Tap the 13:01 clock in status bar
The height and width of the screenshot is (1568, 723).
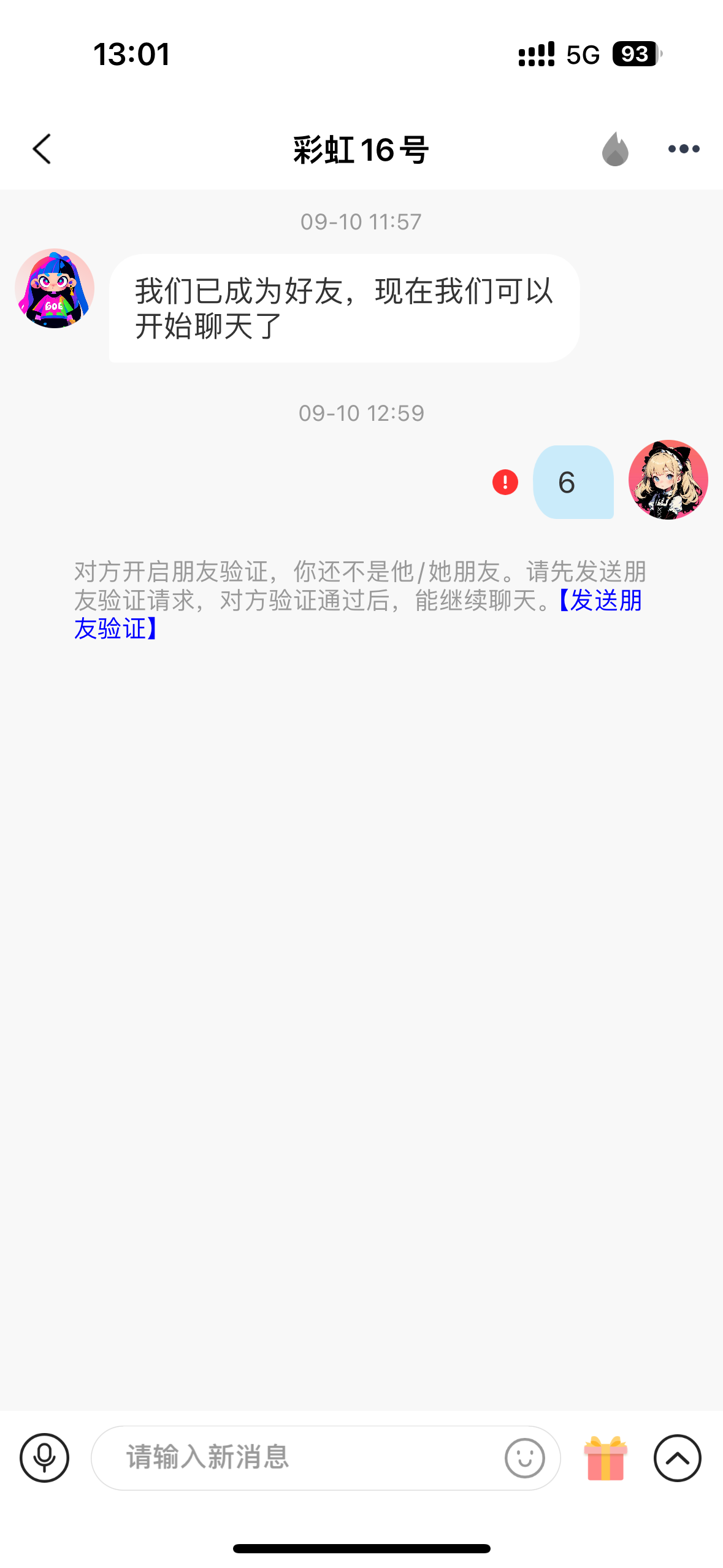click(x=132, y=54)
